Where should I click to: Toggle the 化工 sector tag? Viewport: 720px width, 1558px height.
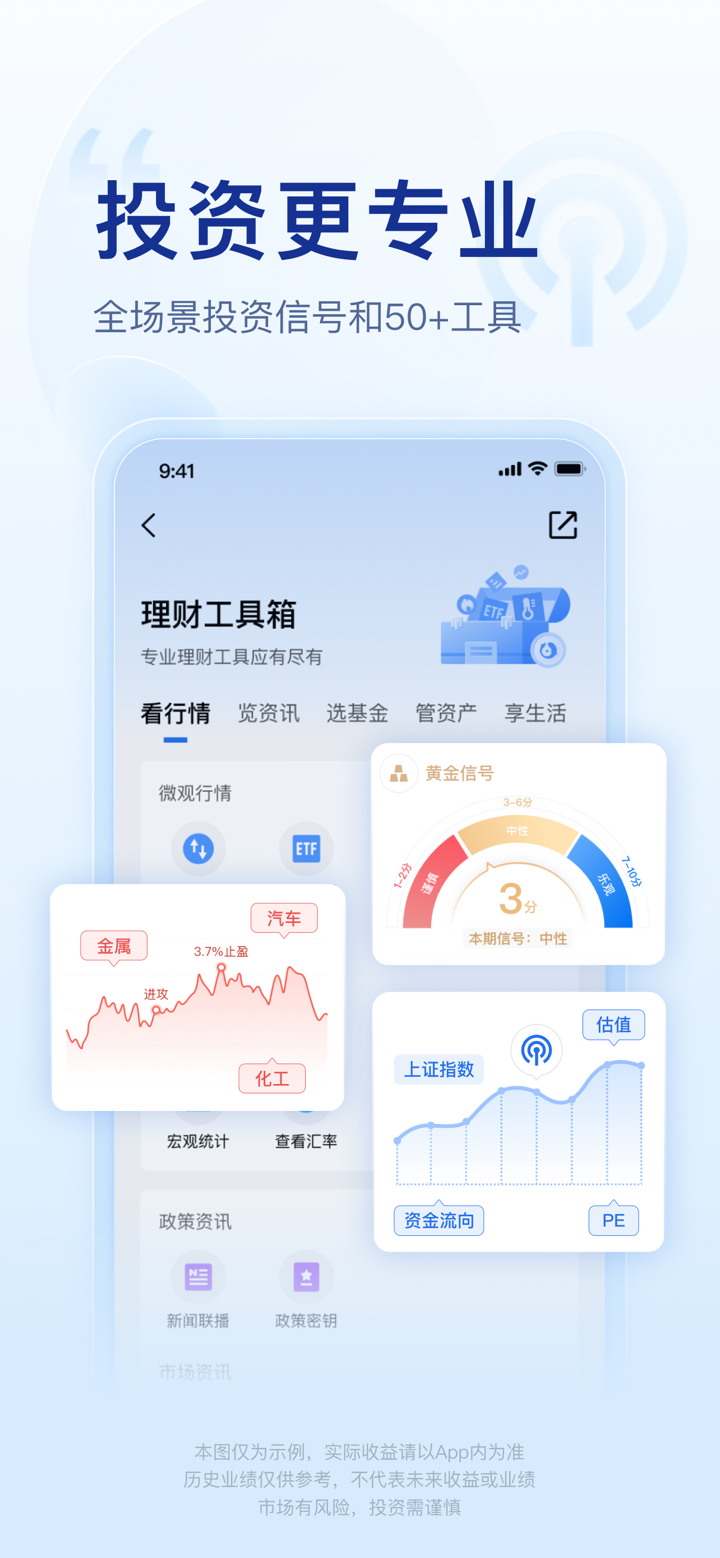(x=272, y=1078)
